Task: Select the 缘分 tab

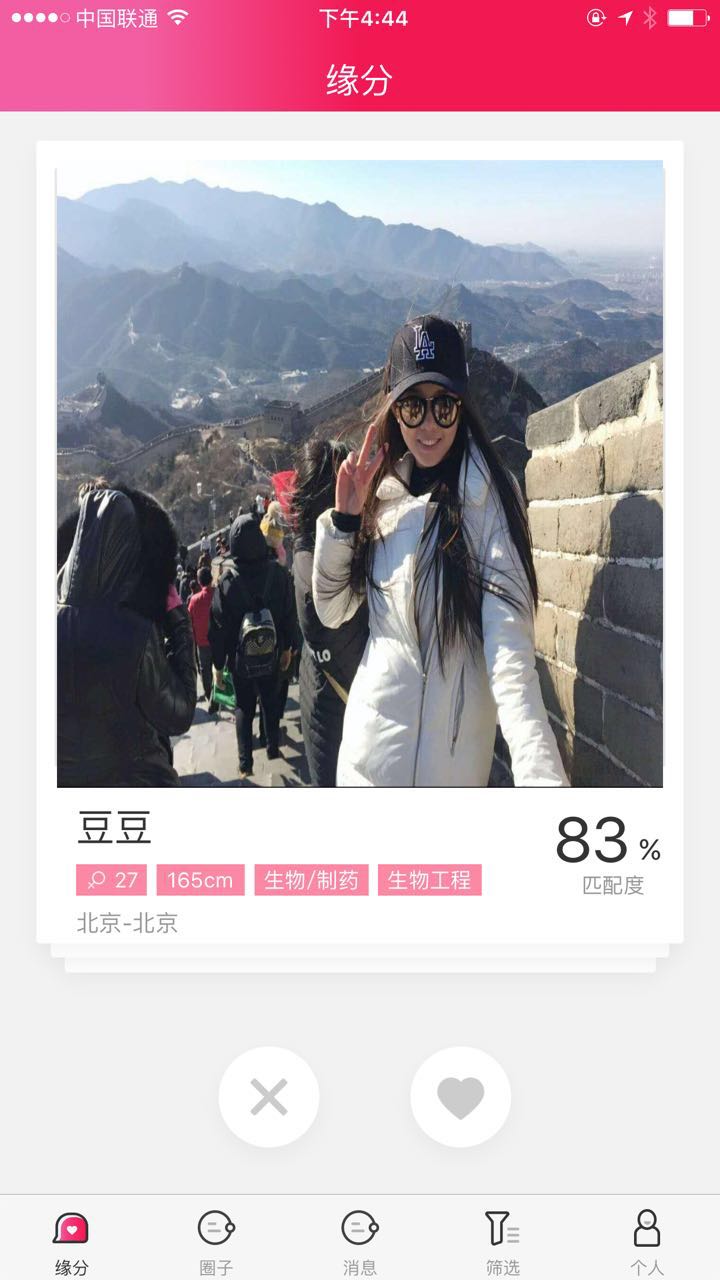Action: [72, 1240]
